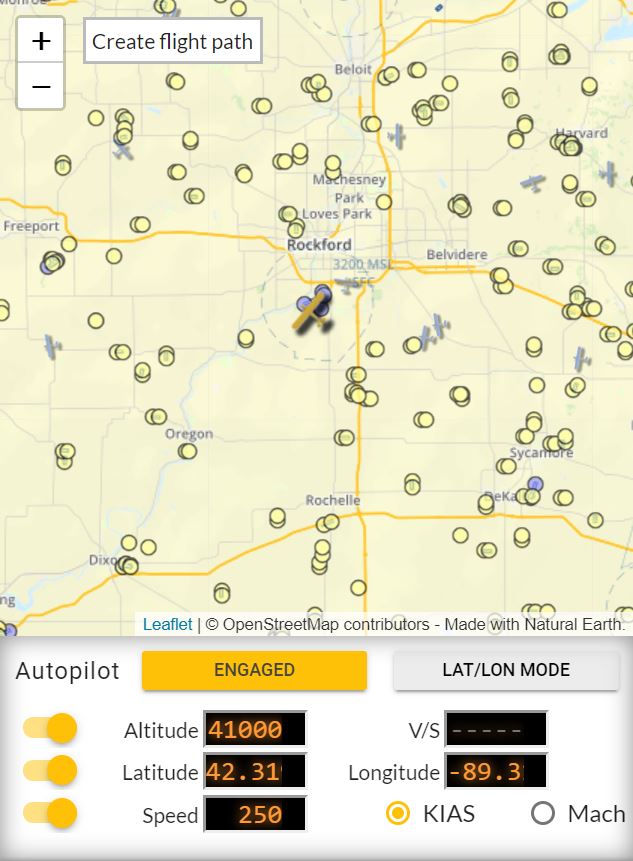Viewport: 633px width, 861px height.
Task: Edit the Speed value field
Action: point(254,814)
